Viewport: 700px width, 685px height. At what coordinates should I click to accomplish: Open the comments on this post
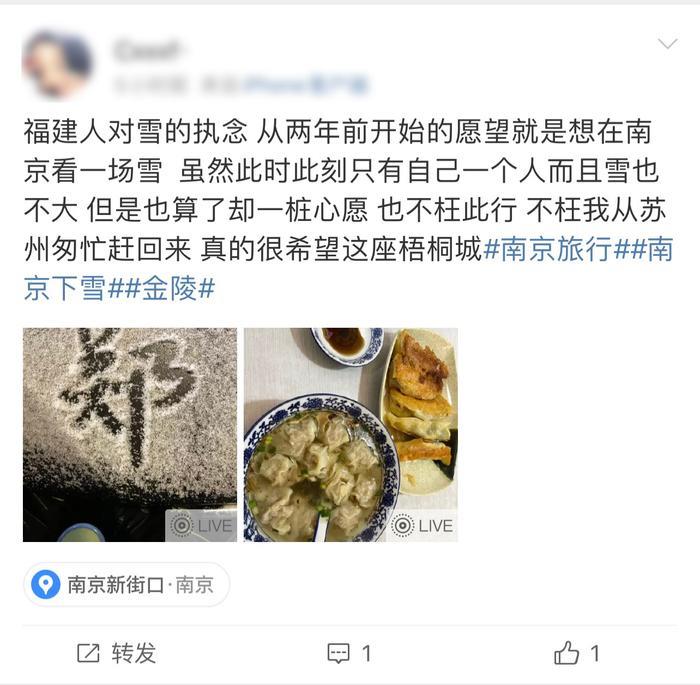point(349,653)
